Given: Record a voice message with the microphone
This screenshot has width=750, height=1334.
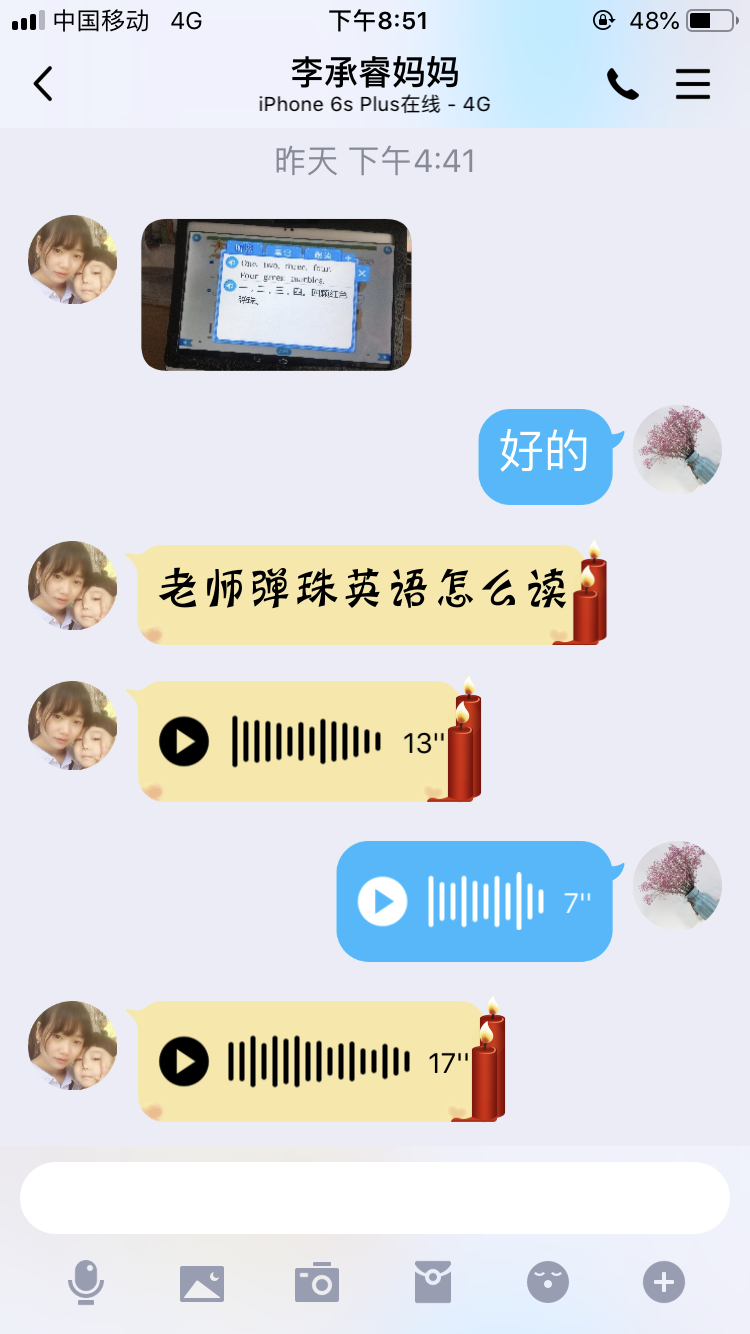Looking at the screenshot, I should pyautogui.click(x=86, y=1282).
